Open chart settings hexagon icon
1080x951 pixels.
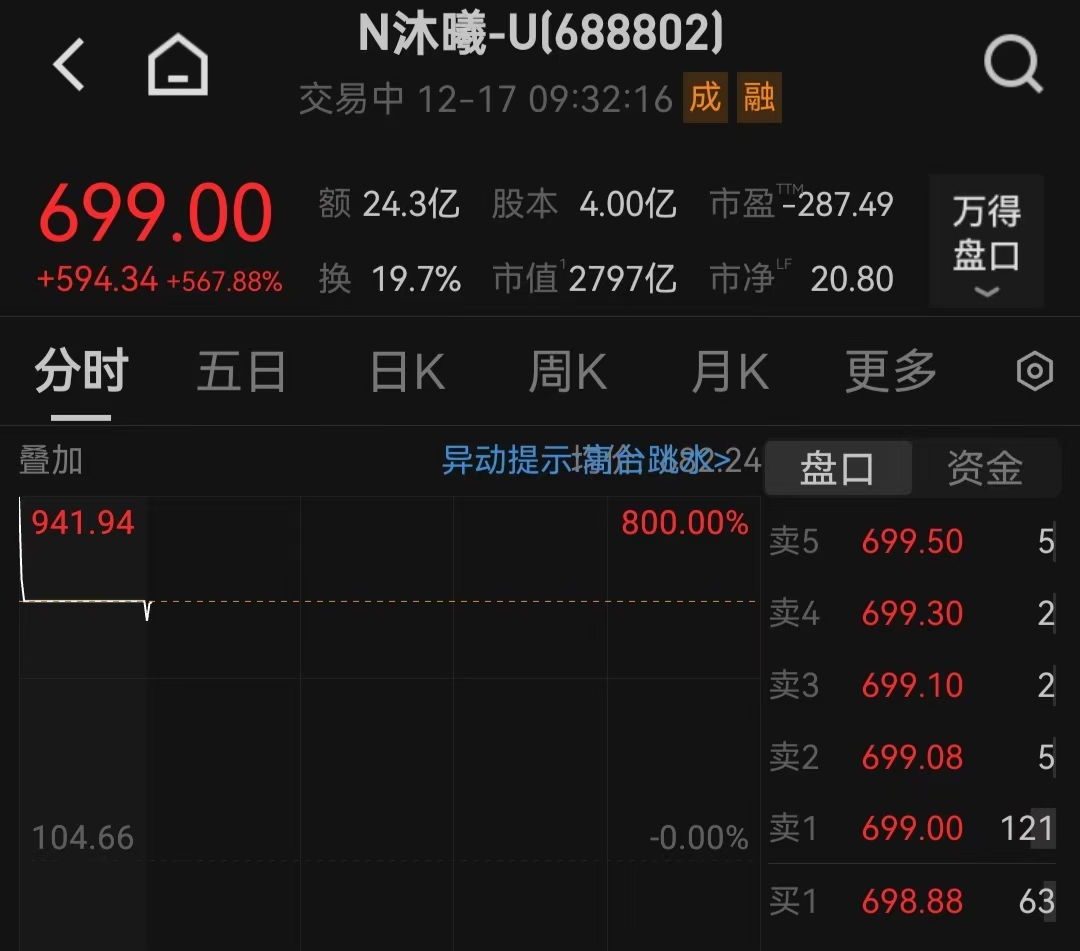coord(1034,372)
